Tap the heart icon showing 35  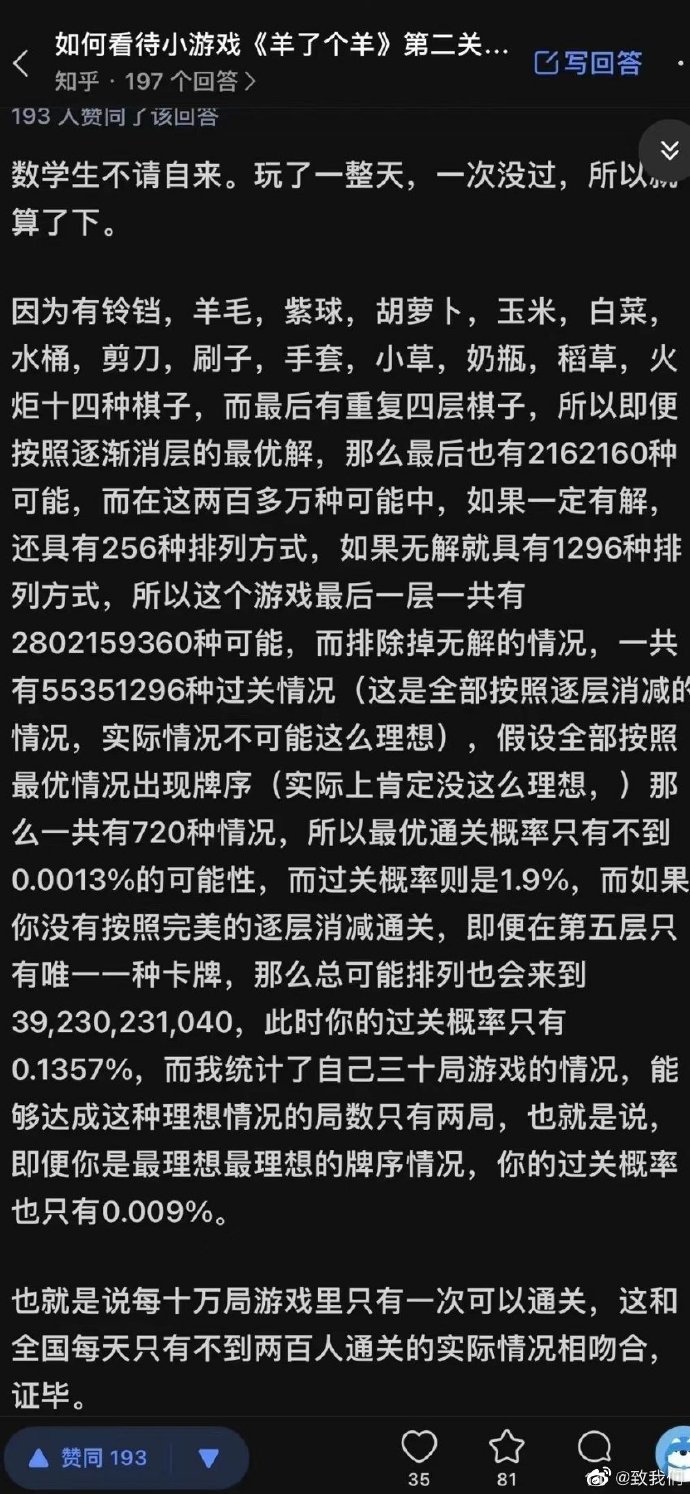pyautogui.click(x=419, y=1447)
